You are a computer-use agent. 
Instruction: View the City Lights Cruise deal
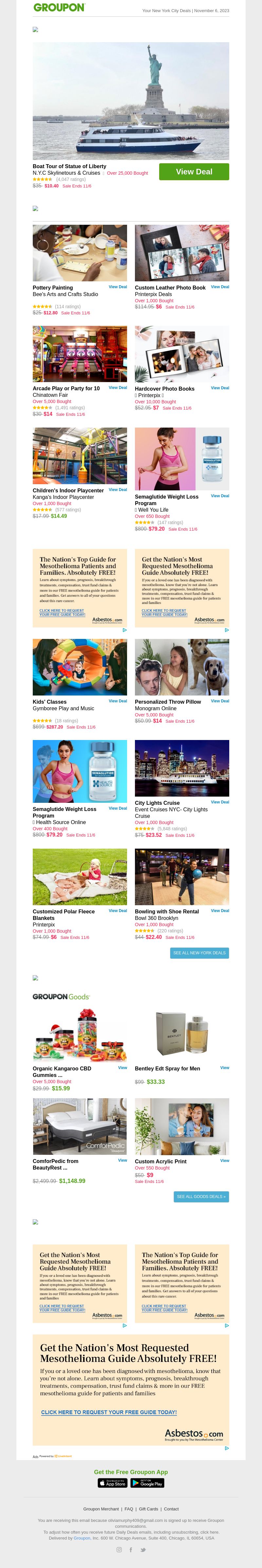(220, 802)
